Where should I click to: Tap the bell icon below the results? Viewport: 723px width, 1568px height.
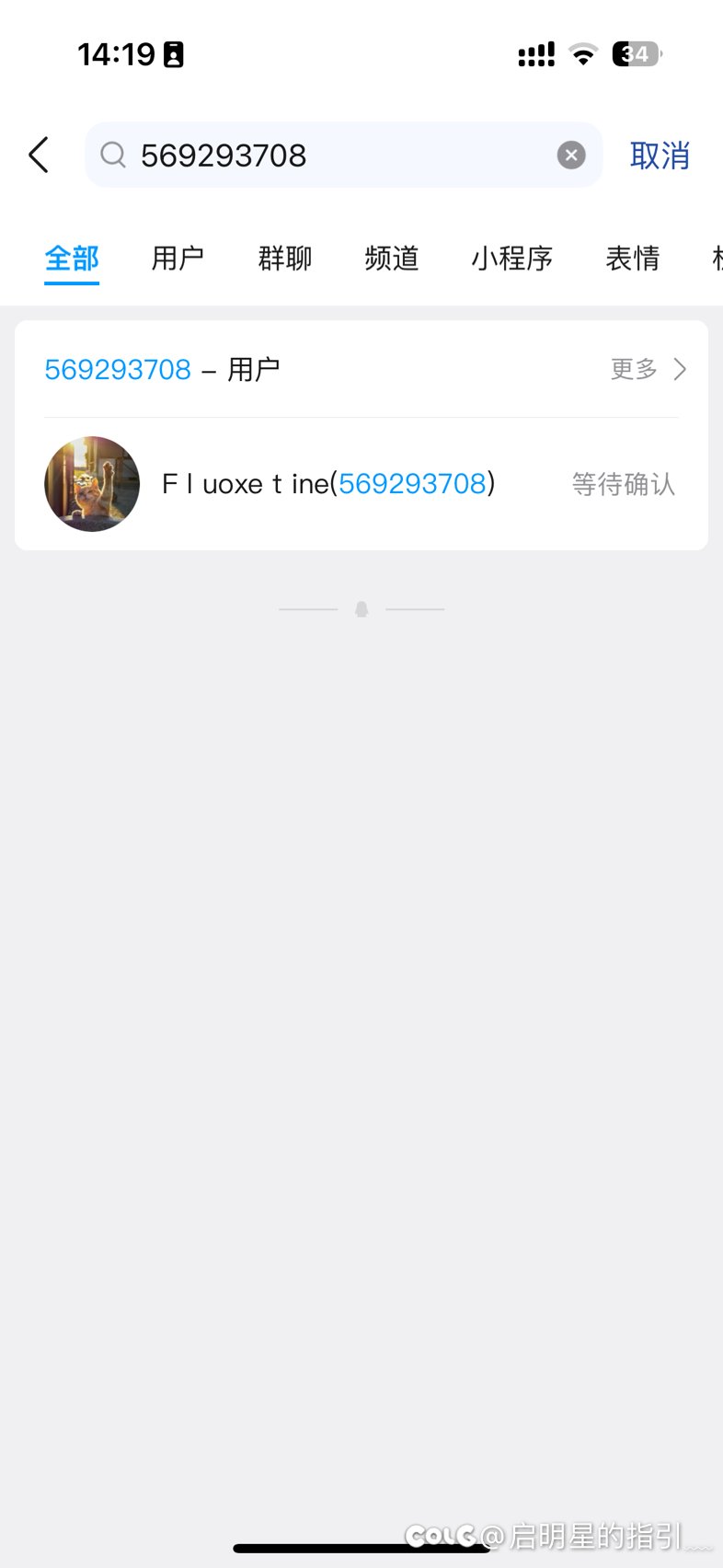(x=361, y=608)
